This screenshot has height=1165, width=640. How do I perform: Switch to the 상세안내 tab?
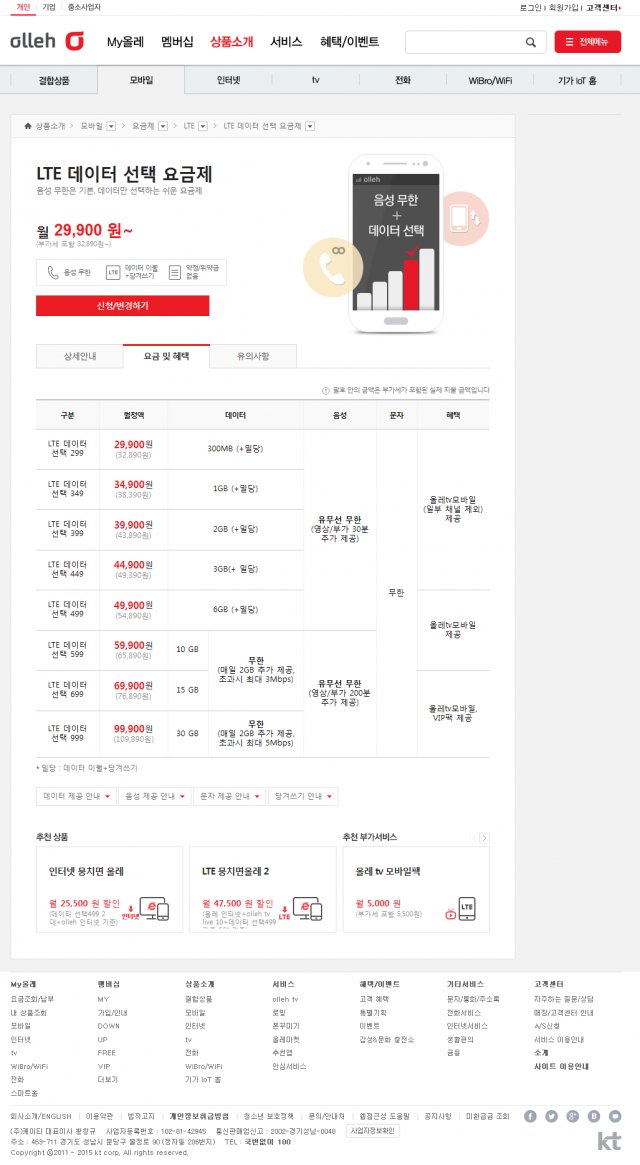pos(80,357)
